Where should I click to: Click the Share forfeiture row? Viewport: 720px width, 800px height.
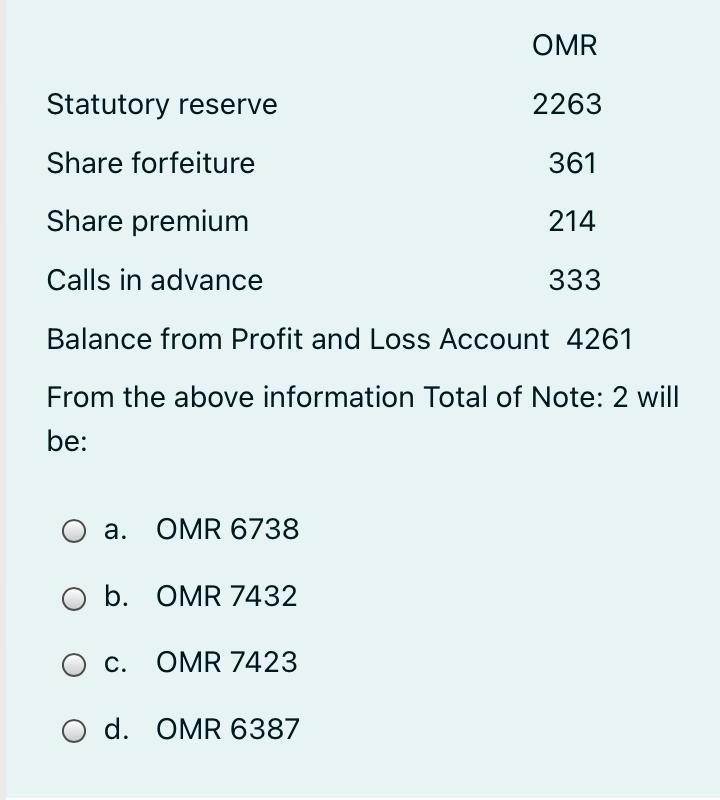[150, 163]
